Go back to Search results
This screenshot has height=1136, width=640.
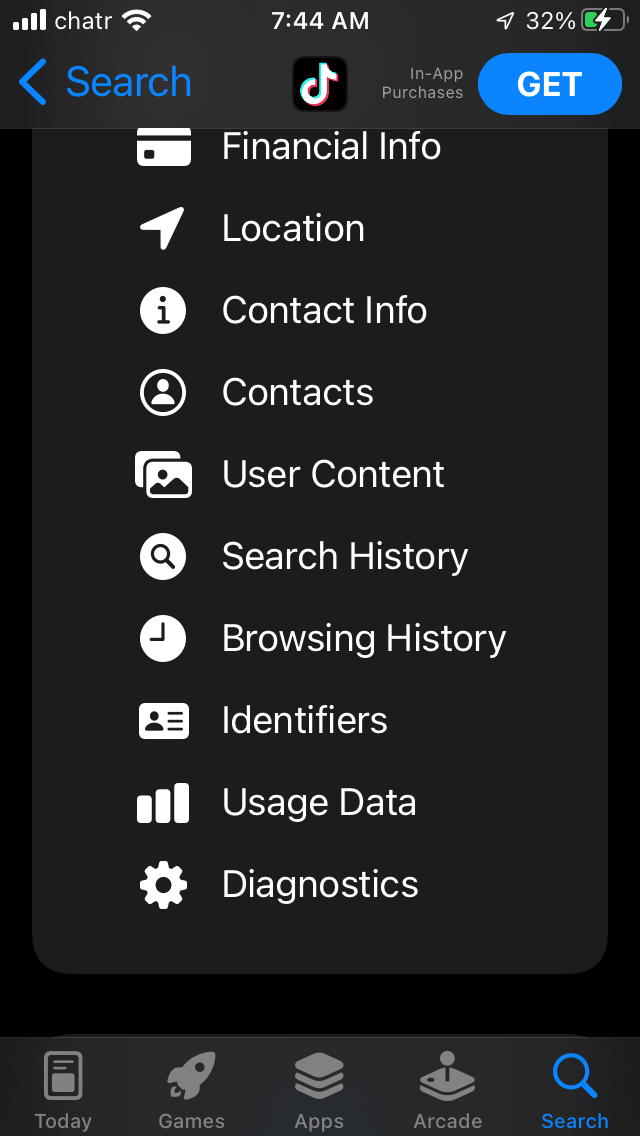104,83
